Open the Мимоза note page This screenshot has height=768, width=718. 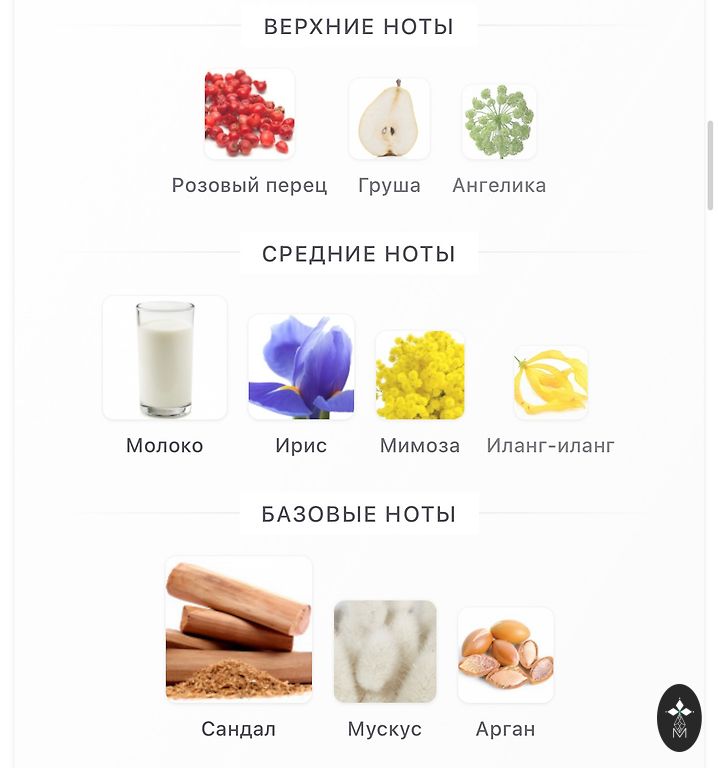420,375
